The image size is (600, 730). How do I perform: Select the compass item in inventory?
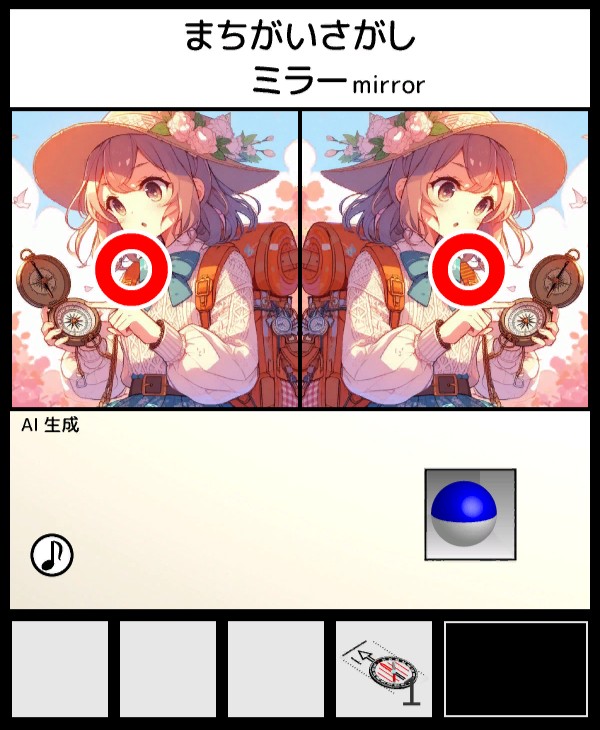click(x=384, y=669)
